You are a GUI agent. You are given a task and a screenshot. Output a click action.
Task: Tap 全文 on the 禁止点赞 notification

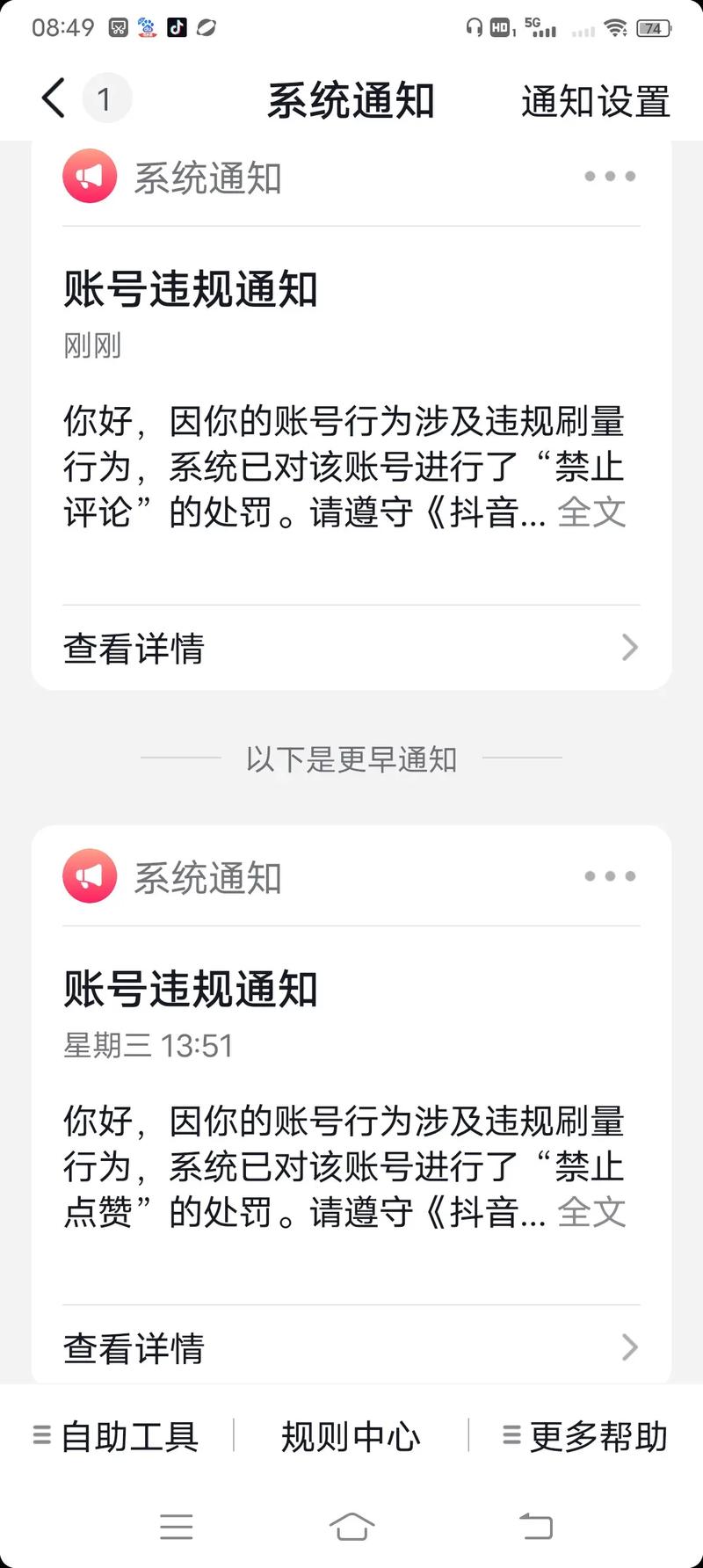(591, 1211)
